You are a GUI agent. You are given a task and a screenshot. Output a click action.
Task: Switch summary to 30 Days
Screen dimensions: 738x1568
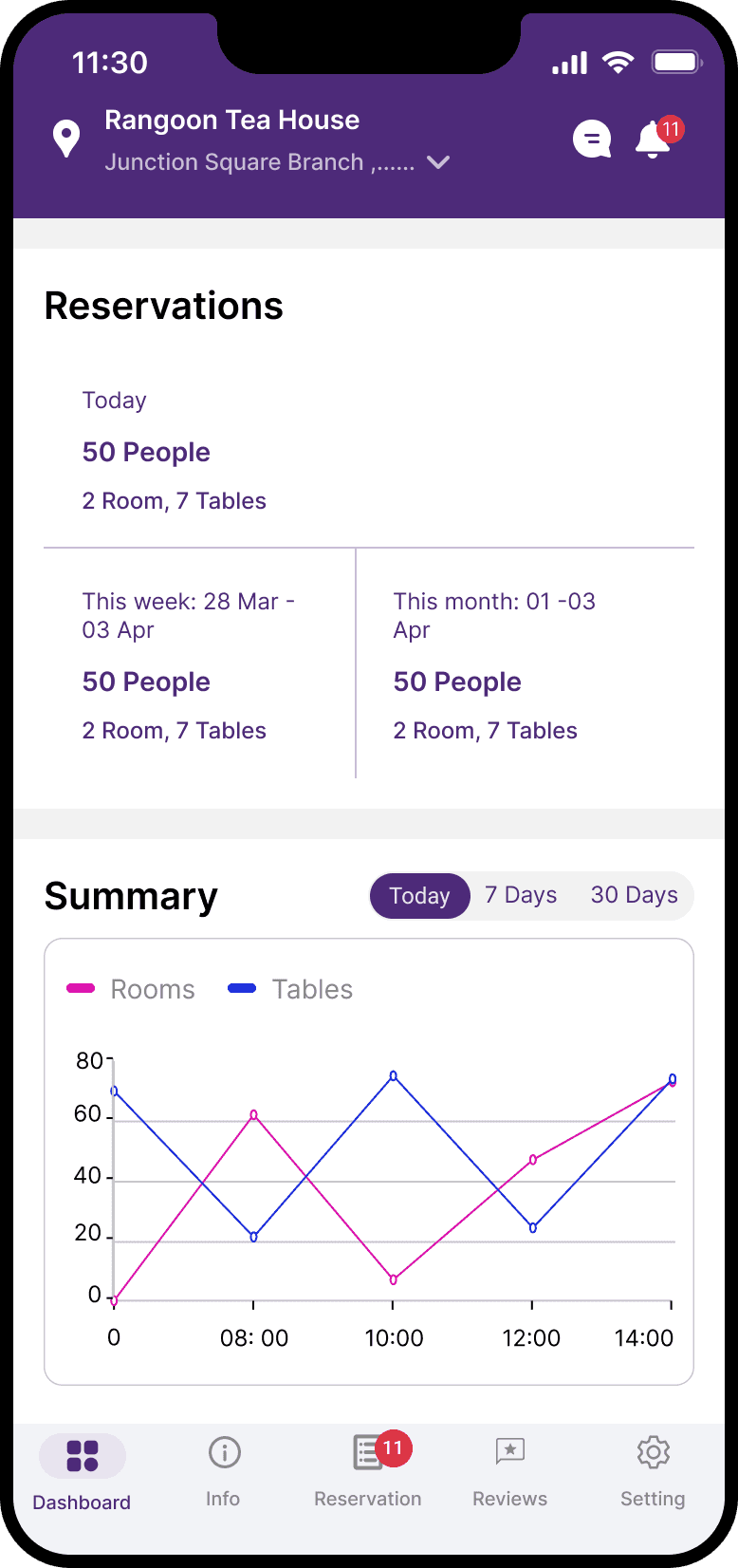coord(635,895)
